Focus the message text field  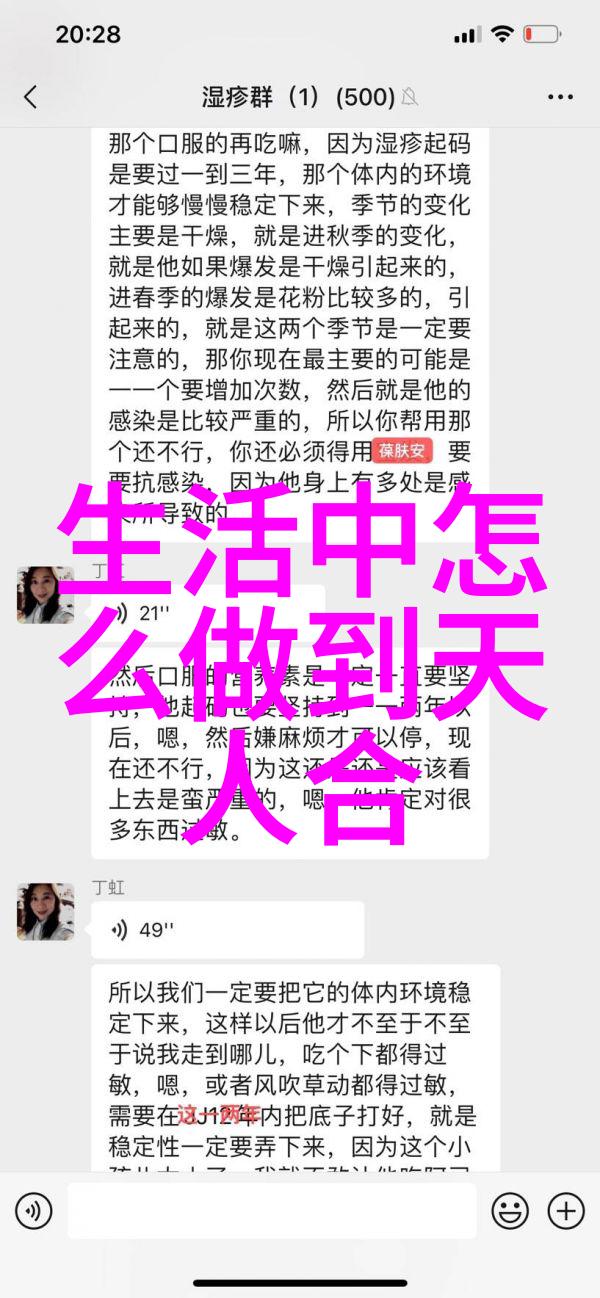(x=271, y=1211)
